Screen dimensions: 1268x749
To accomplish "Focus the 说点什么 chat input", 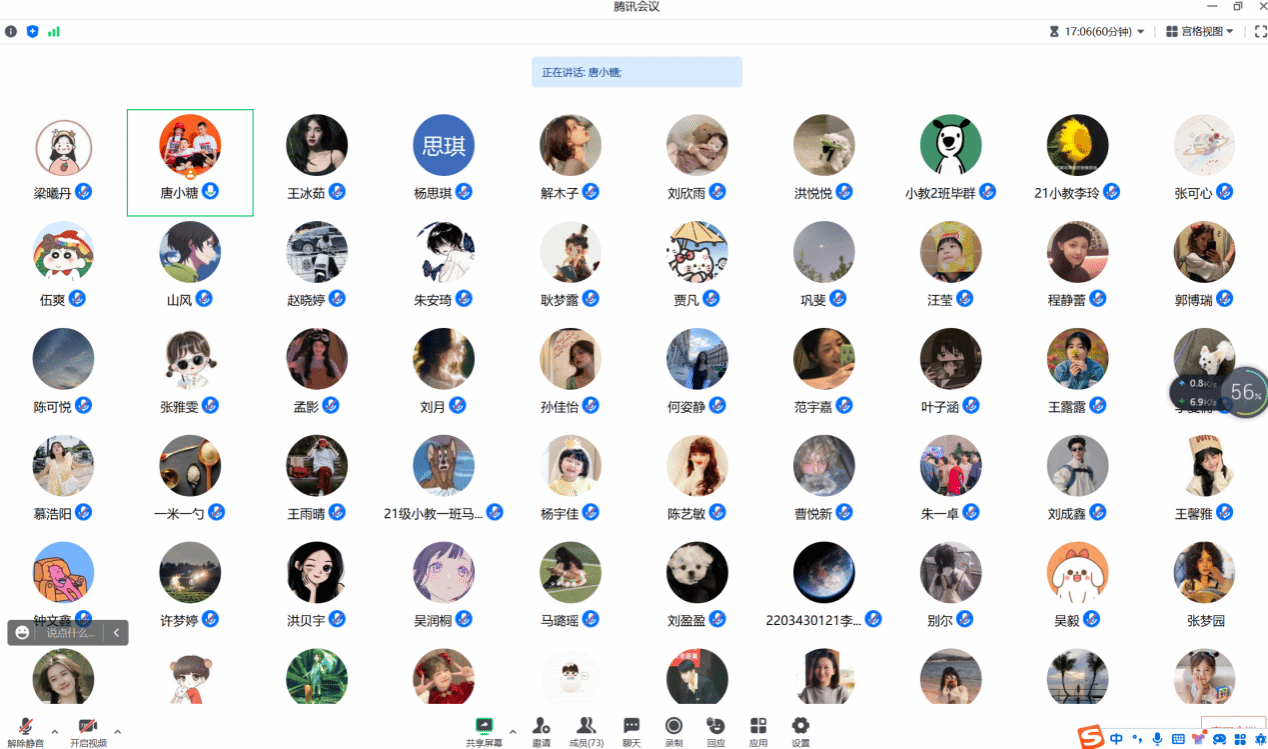I will click(x=72, y=633).
